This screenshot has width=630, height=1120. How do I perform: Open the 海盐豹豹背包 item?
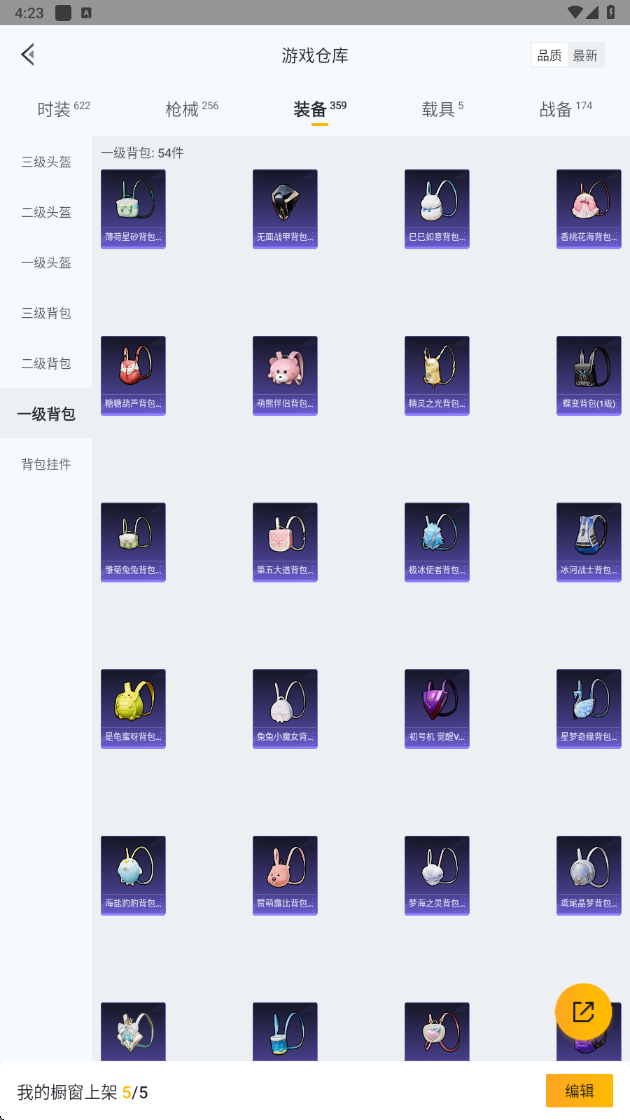click(x=133, y=876)
